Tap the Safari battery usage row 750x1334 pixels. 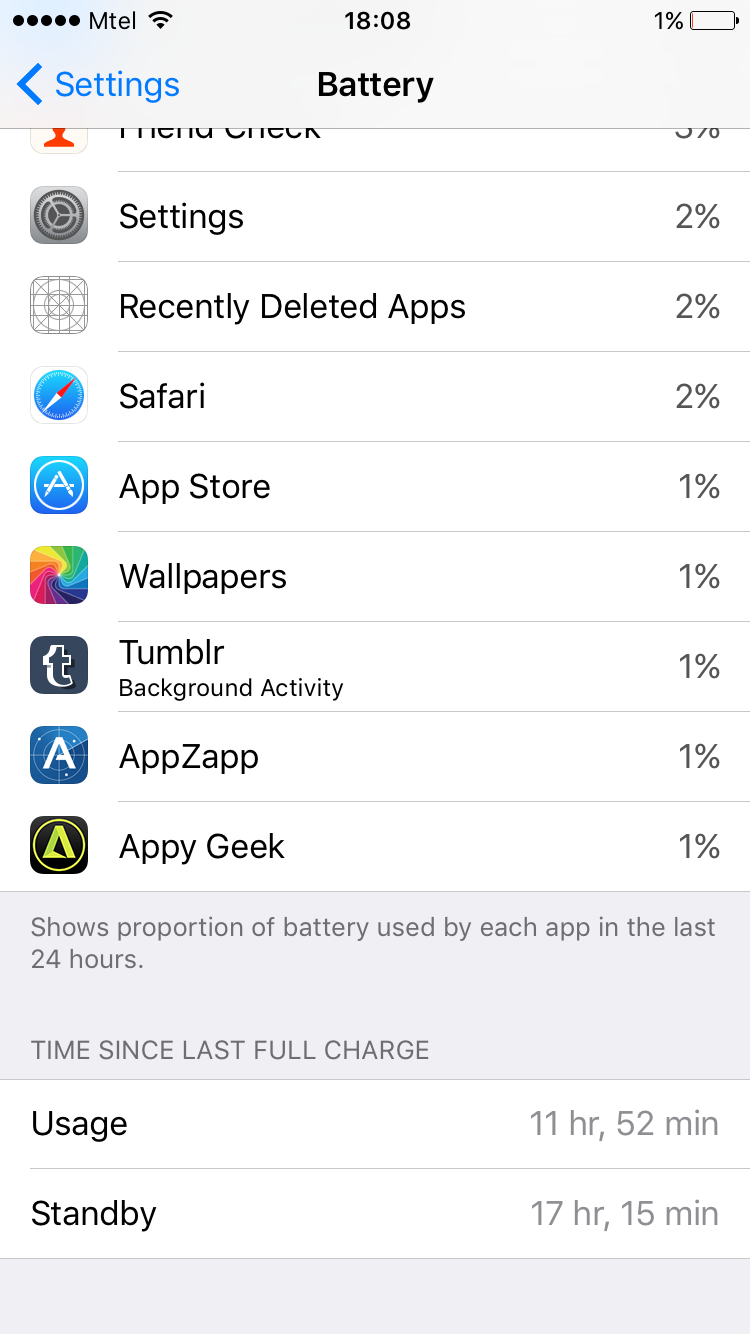click(375, 397)
